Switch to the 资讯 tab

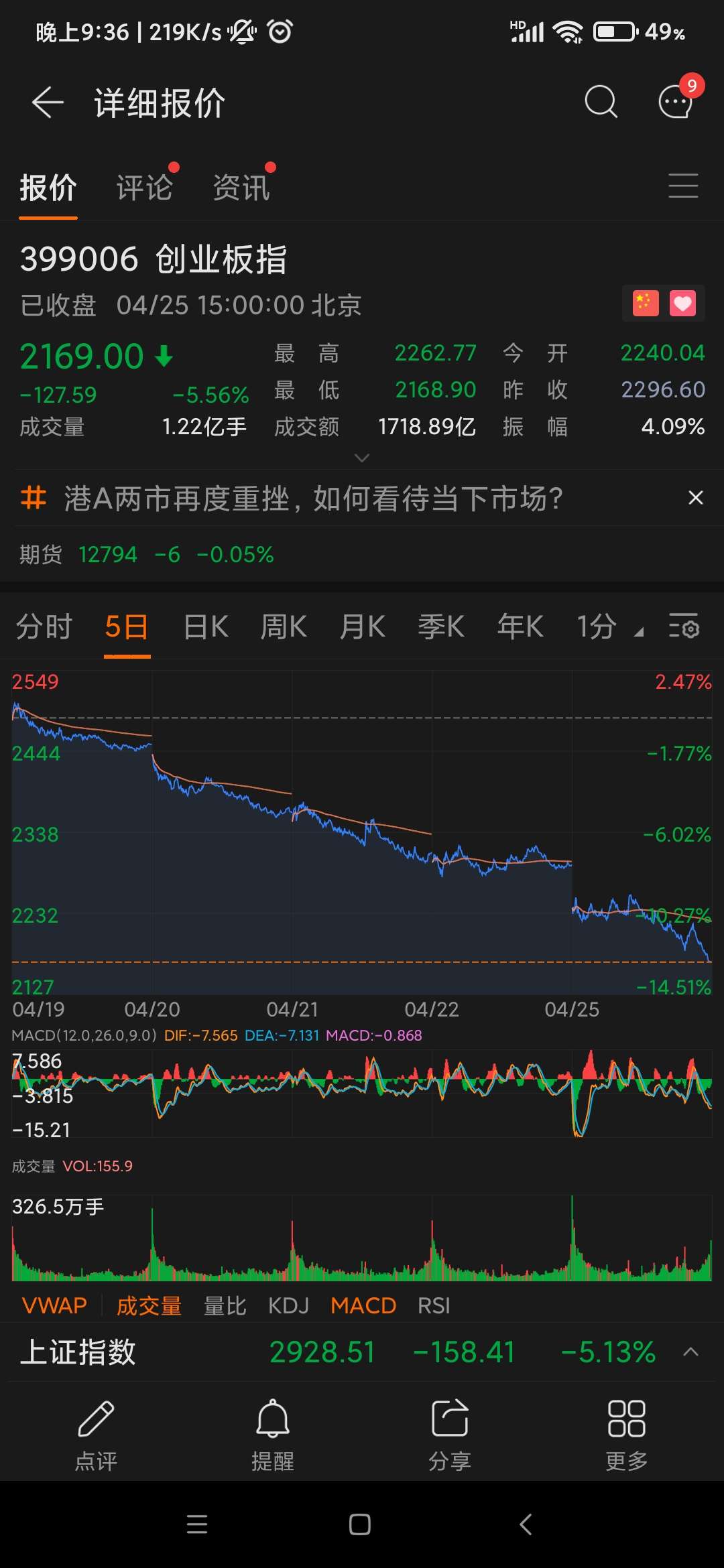pos(241,188)
